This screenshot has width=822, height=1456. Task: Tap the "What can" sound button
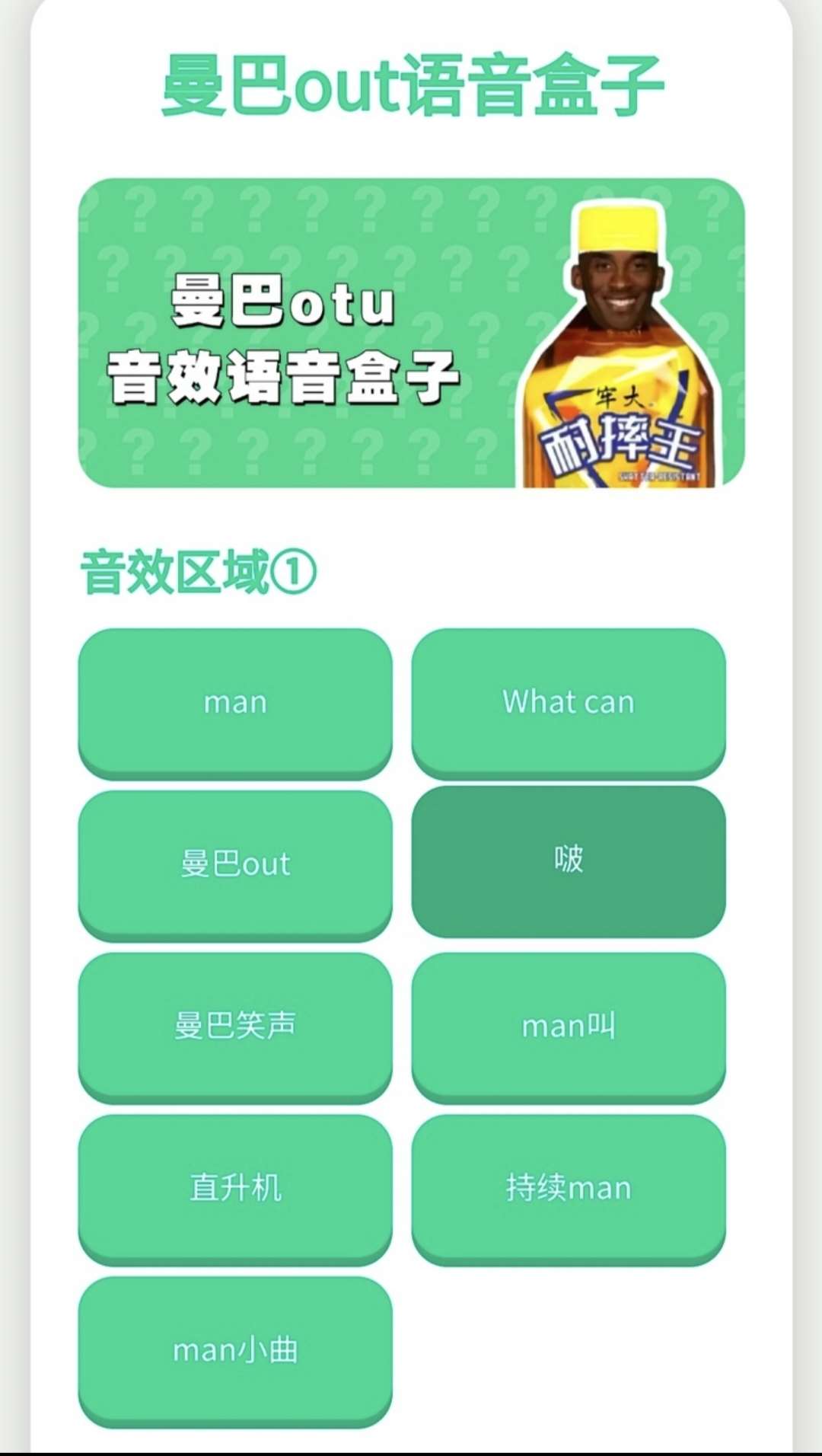click(568, 701)
